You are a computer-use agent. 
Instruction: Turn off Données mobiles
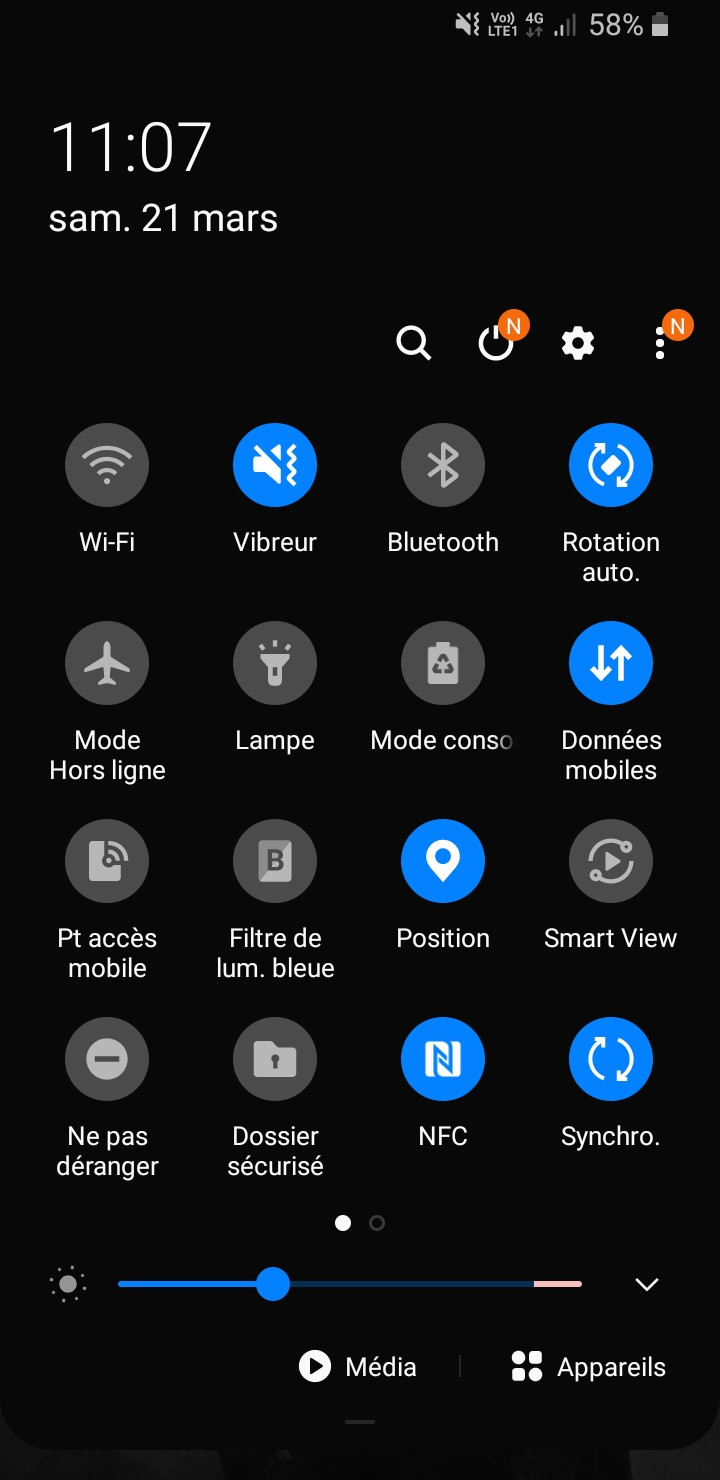pos(611,663)
